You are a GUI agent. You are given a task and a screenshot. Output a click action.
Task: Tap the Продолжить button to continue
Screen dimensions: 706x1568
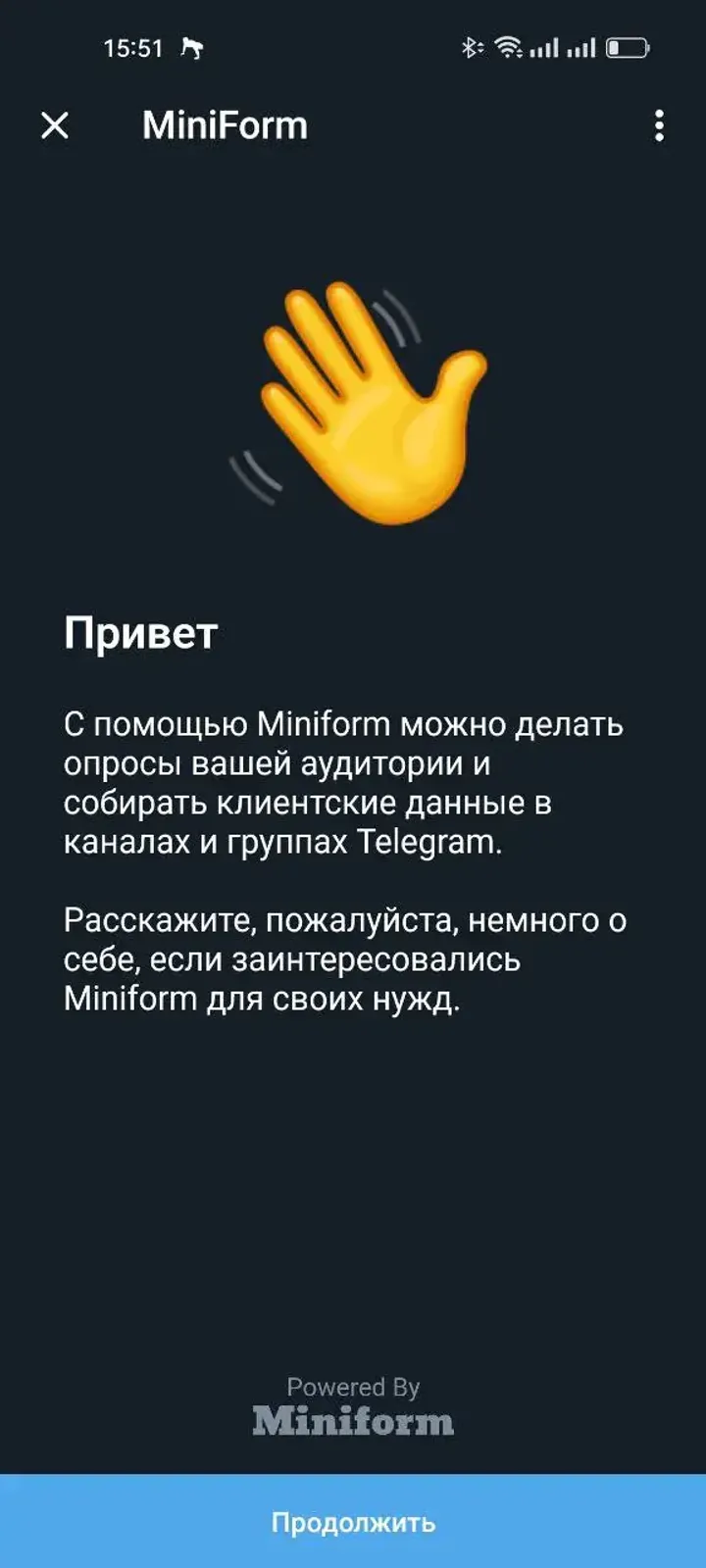353,1525
